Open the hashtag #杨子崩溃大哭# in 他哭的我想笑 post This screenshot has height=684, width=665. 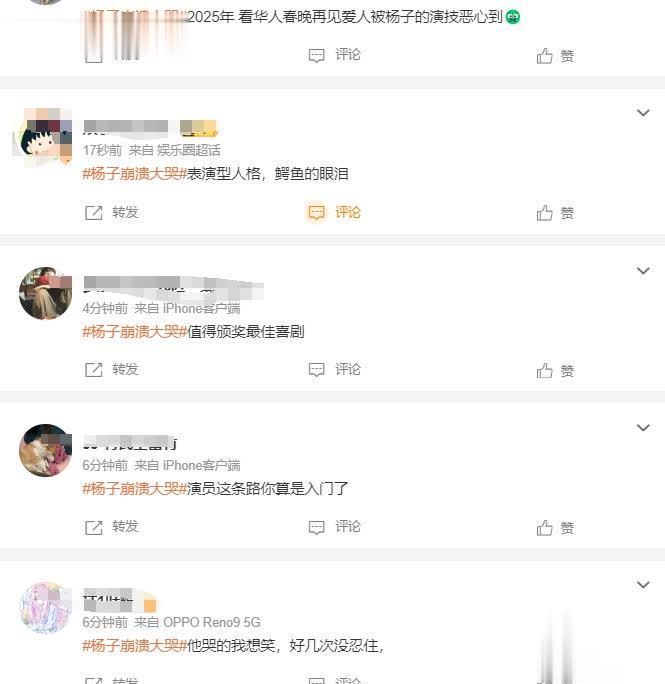(134, 645)
